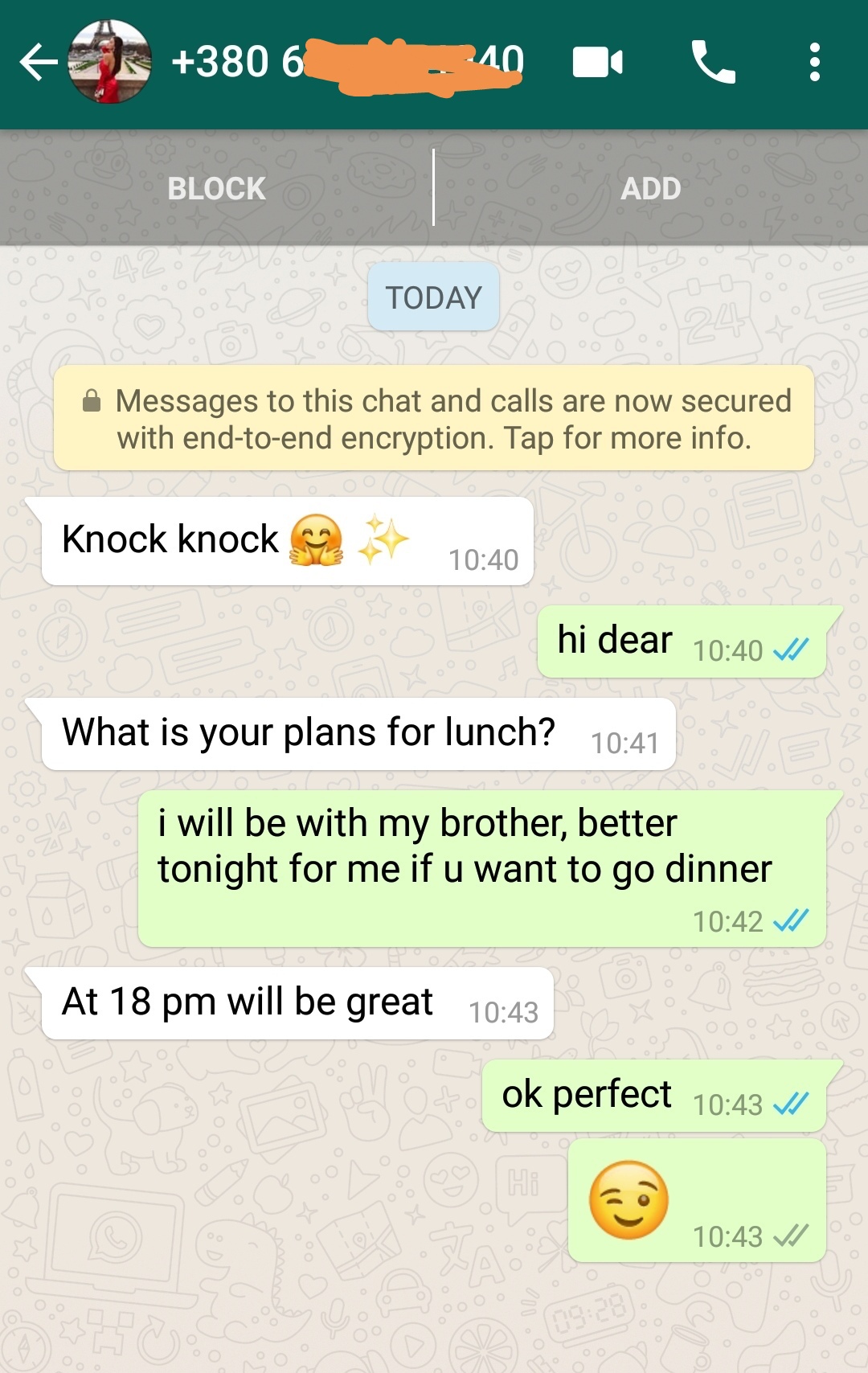Tap the end-to-end encryption notice

tap(434, 419)
